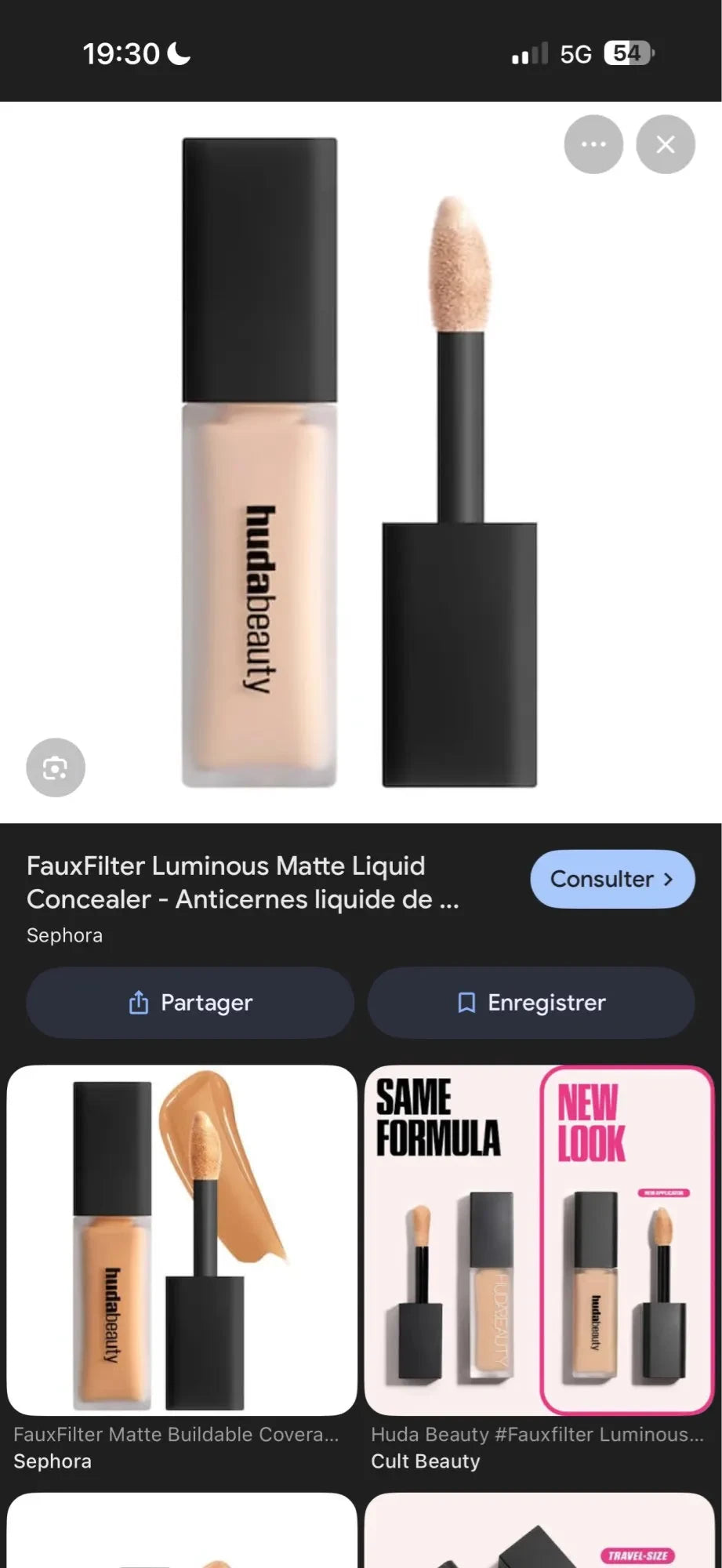
Task: Tap Consulter to visit the Sephora page
Action: [612, 879]
